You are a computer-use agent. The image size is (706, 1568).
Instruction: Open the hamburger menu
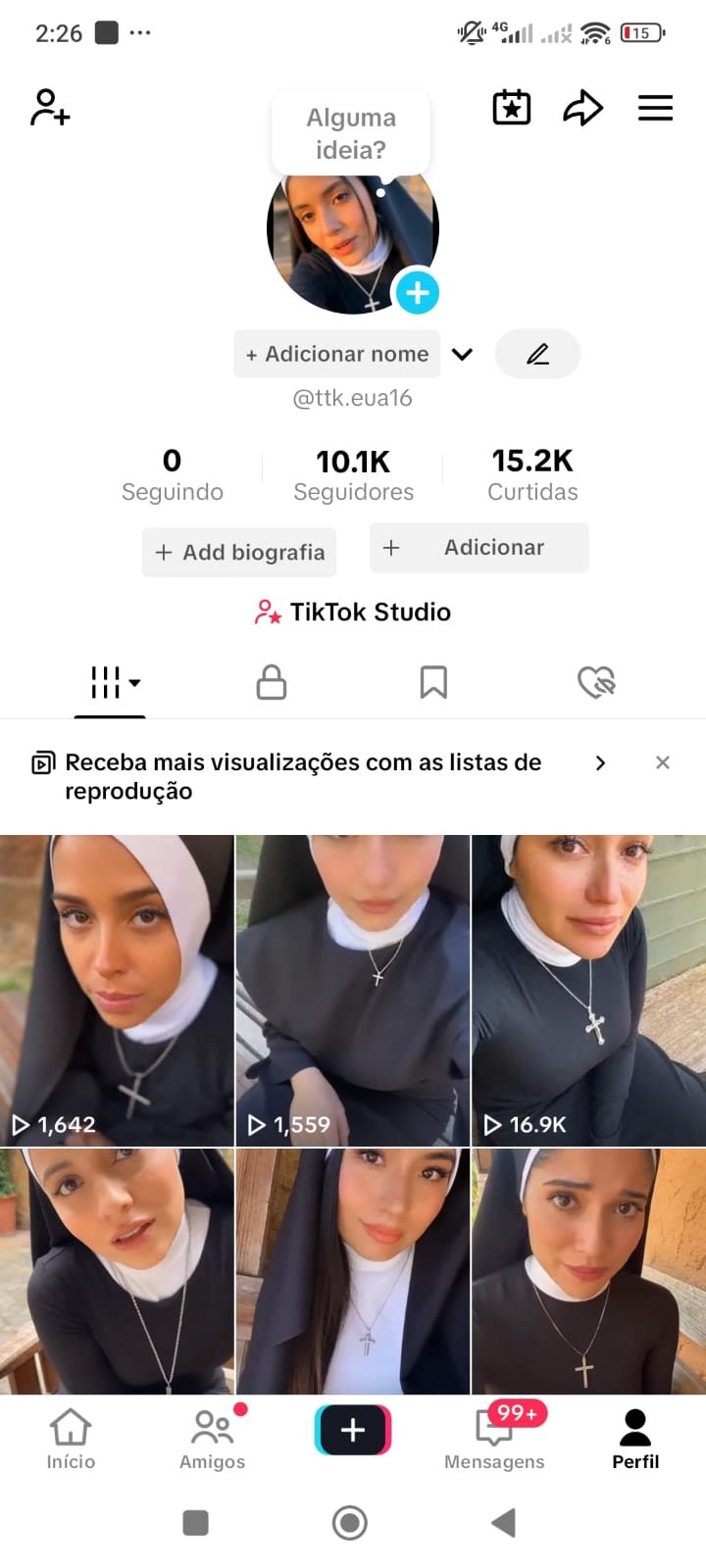655,108
